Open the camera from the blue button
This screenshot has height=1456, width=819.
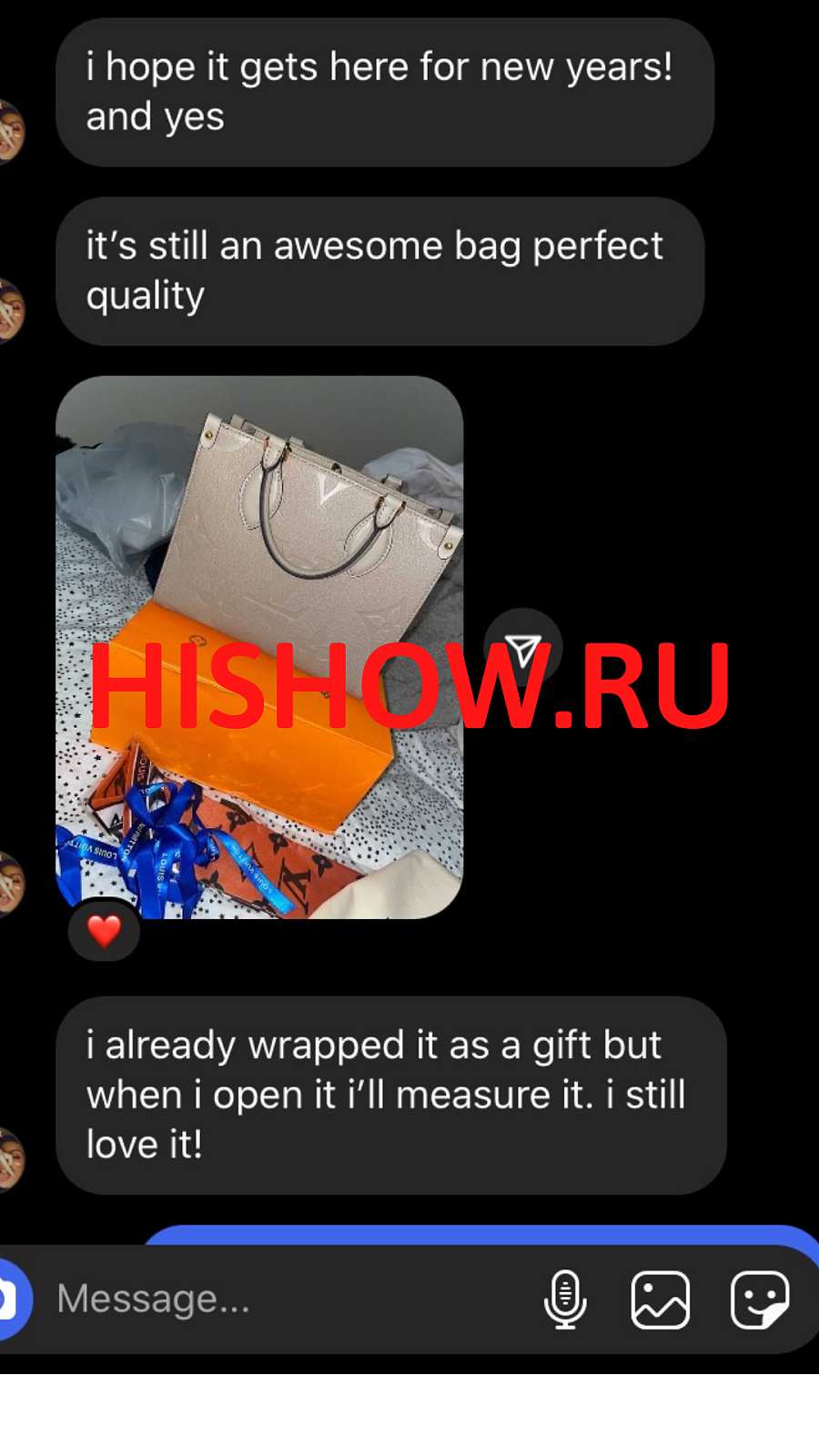(x=11, y=1299)
